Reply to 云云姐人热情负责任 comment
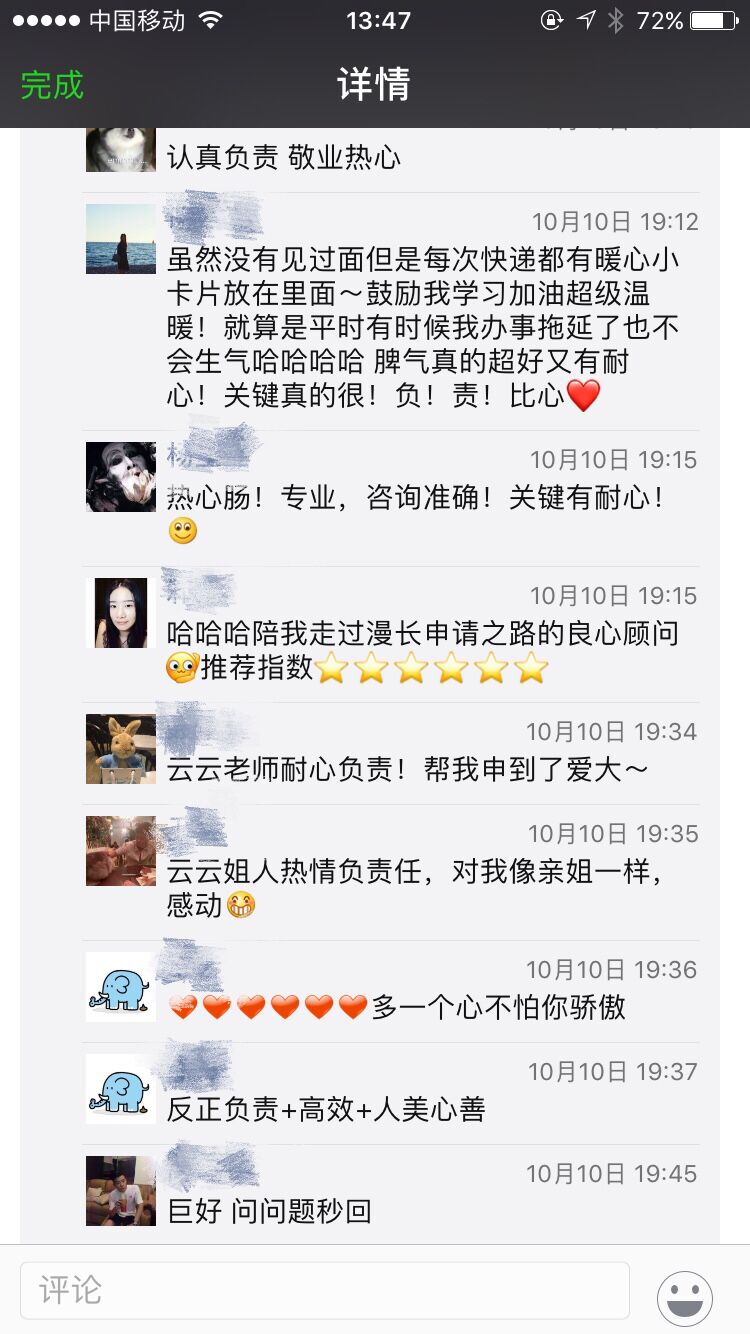Image resolution: width=750 pixels, height=1334 pixels. coord(415,872)
